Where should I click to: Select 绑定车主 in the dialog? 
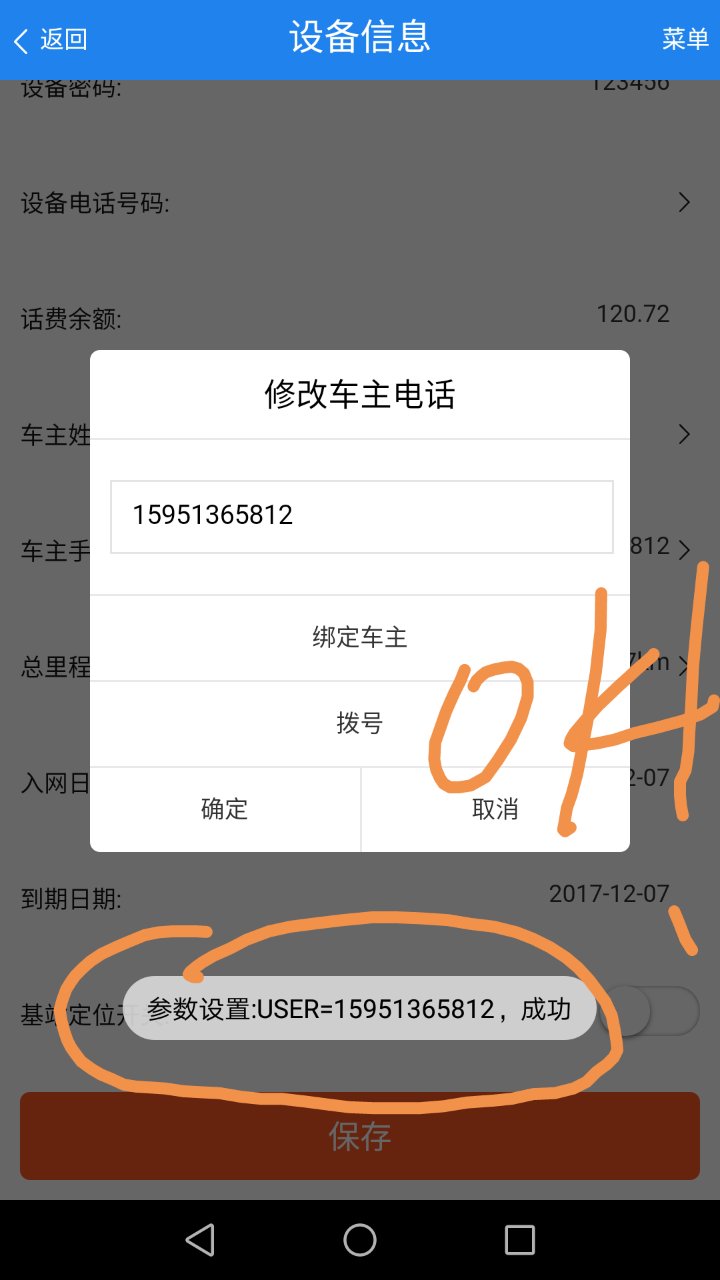point(360,637)
